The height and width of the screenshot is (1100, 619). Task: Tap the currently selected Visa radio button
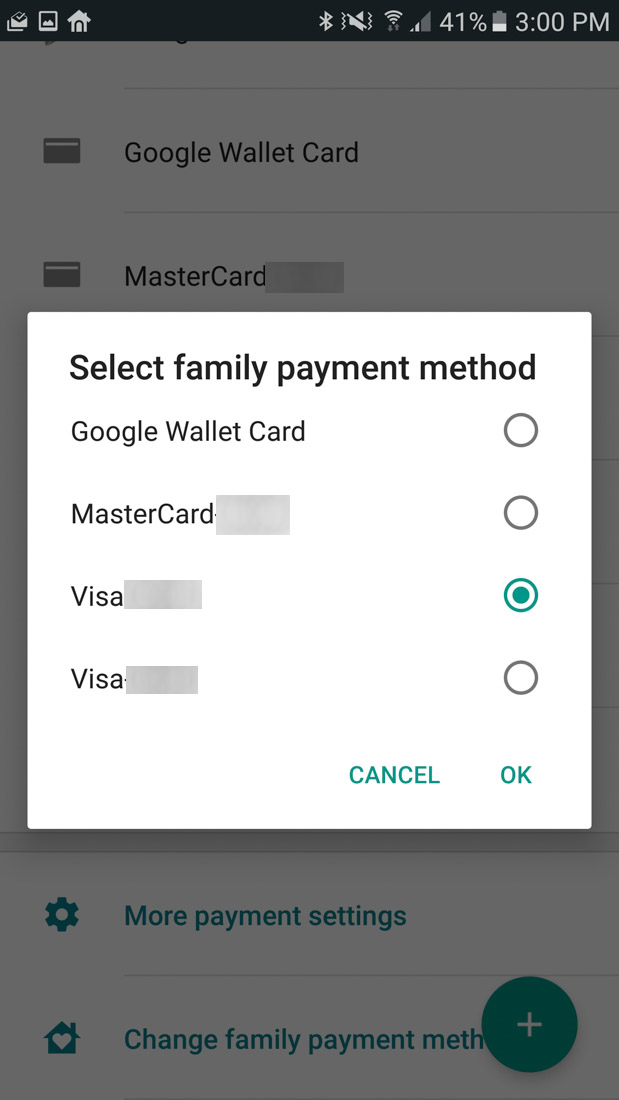coord(520,596)
